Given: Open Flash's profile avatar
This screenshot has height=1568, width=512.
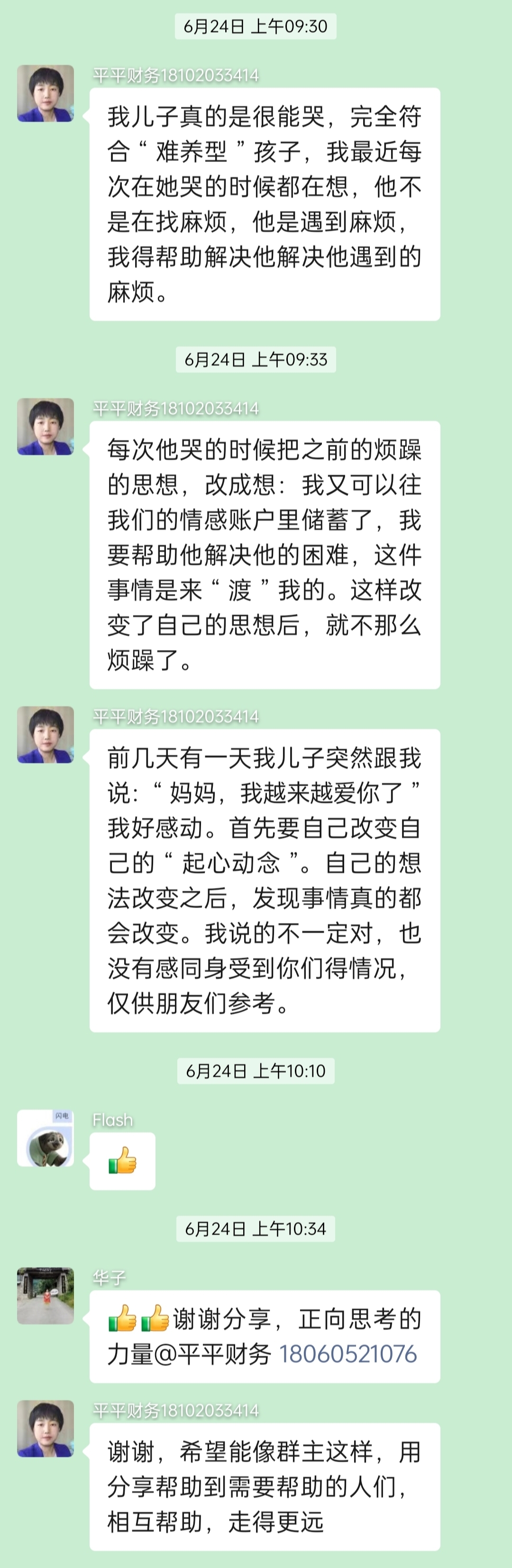Looking at the screenshot, I should tap(46, 1138).
